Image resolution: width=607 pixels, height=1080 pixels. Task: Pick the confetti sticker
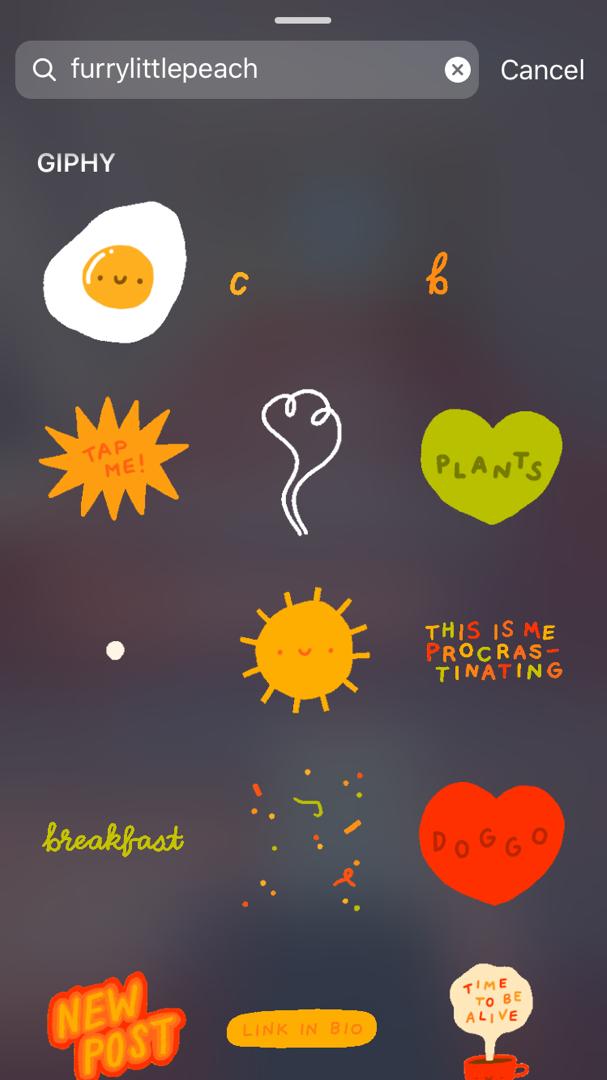[303, 838]
